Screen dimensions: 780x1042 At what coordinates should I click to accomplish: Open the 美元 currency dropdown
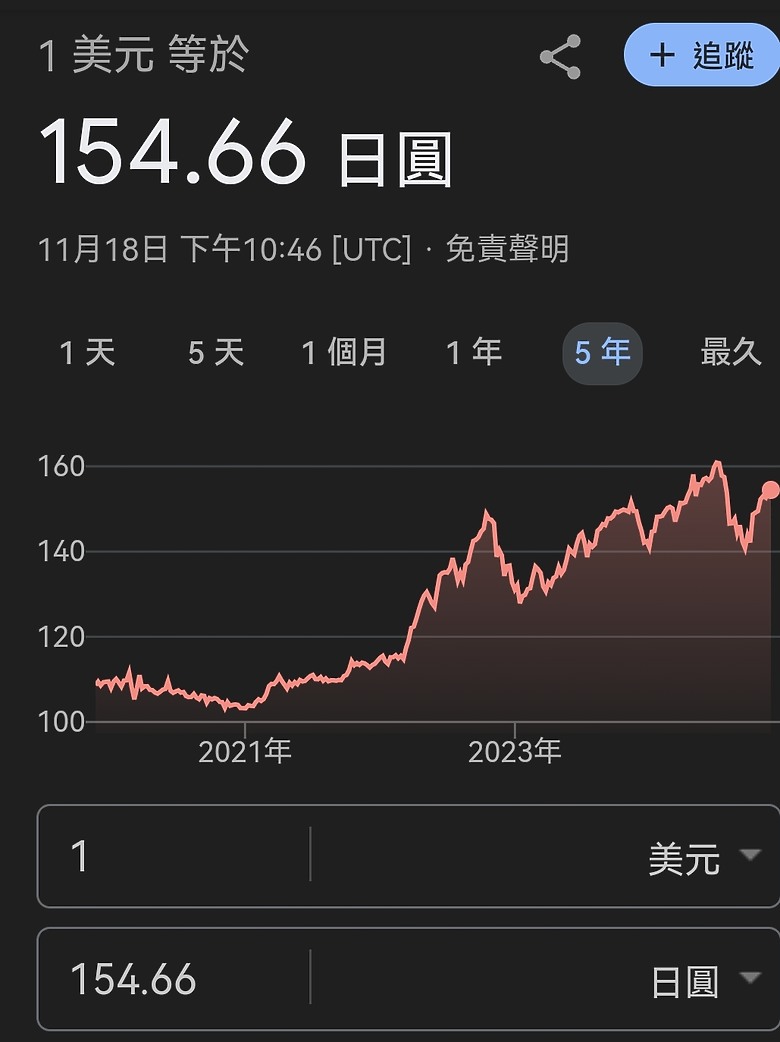[x=545, y=856]
